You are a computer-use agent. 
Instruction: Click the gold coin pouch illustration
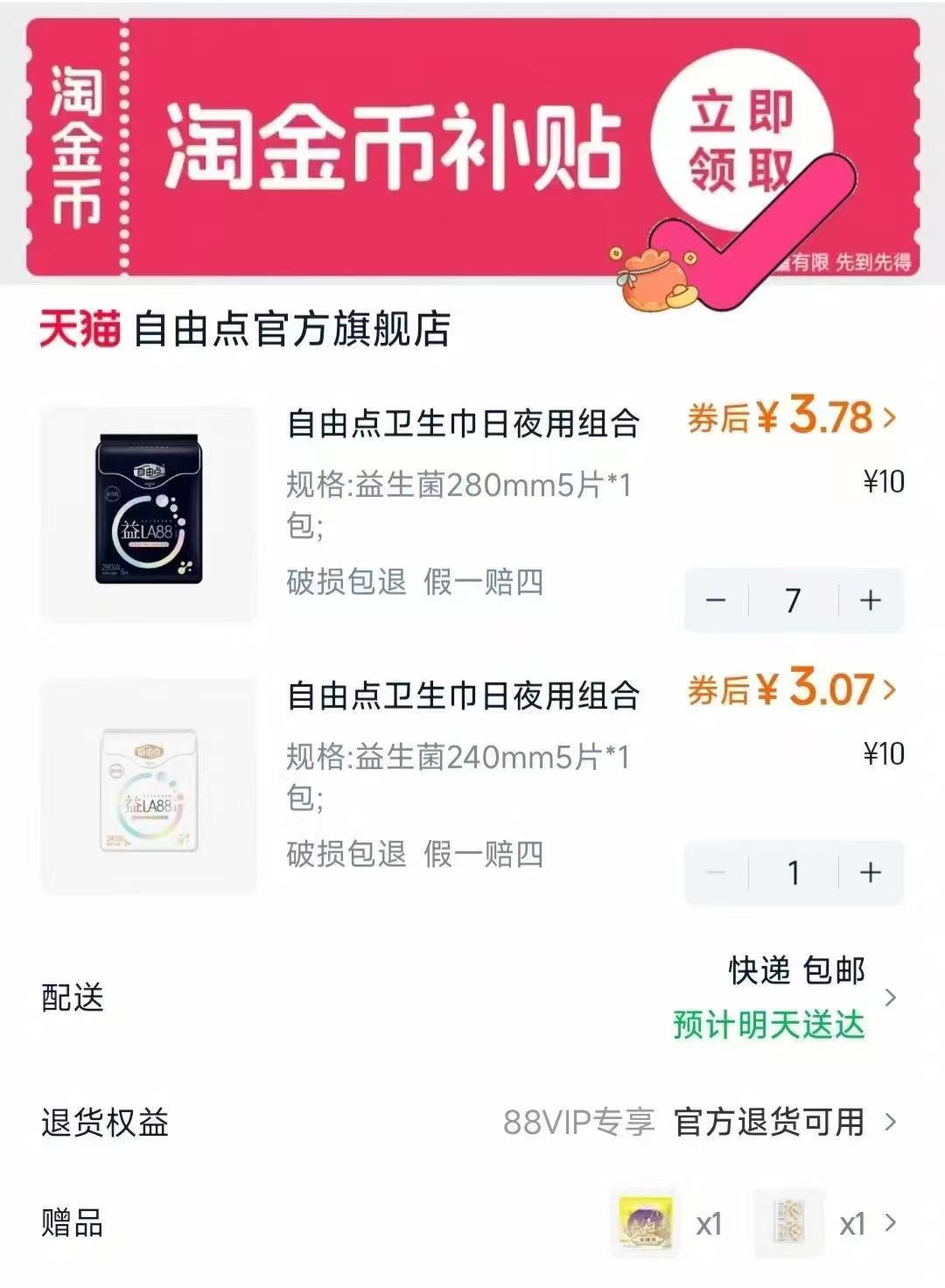click(x=654, y=271)
